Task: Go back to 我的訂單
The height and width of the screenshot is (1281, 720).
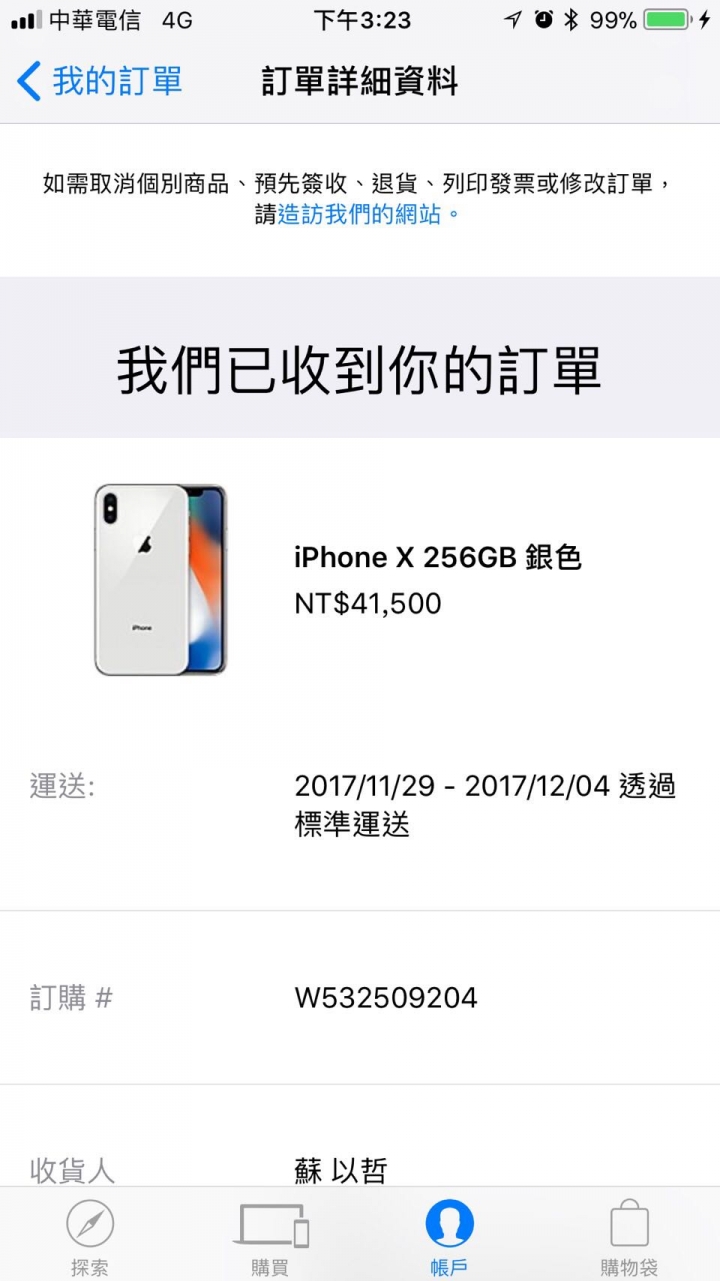Action: click(99, 81)
